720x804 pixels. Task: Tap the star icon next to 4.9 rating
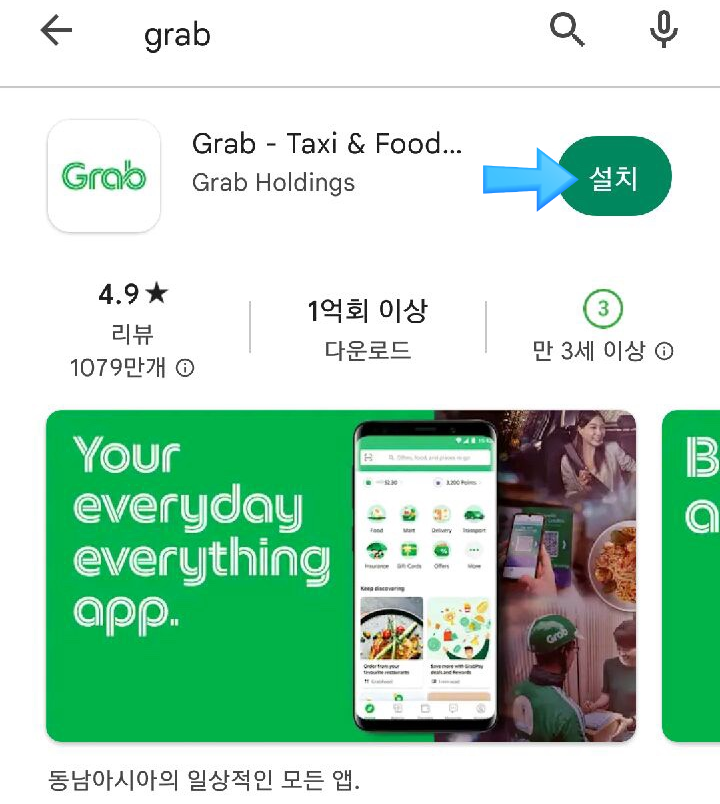coord(155,294)
